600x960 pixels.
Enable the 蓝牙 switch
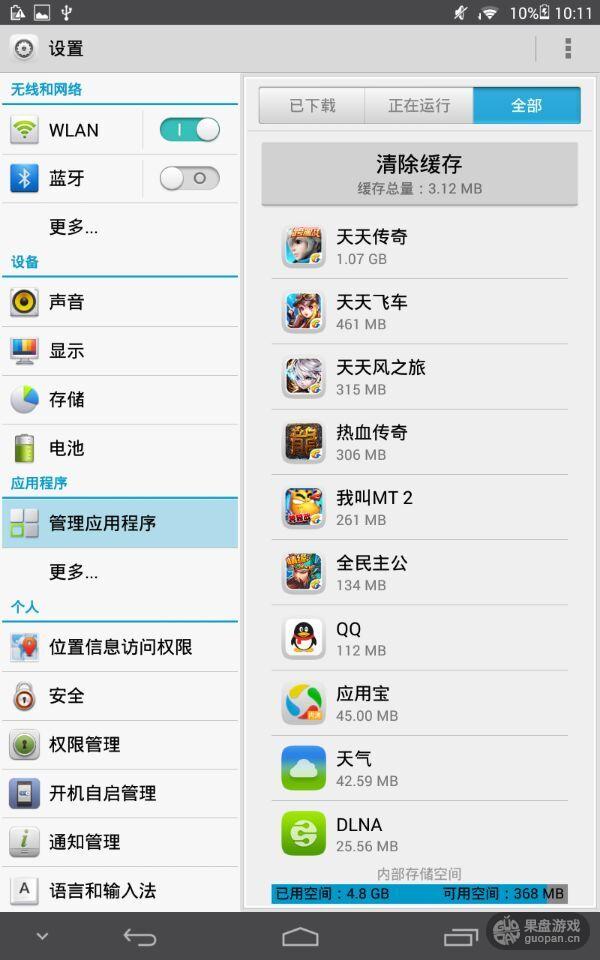click(190, 178)
